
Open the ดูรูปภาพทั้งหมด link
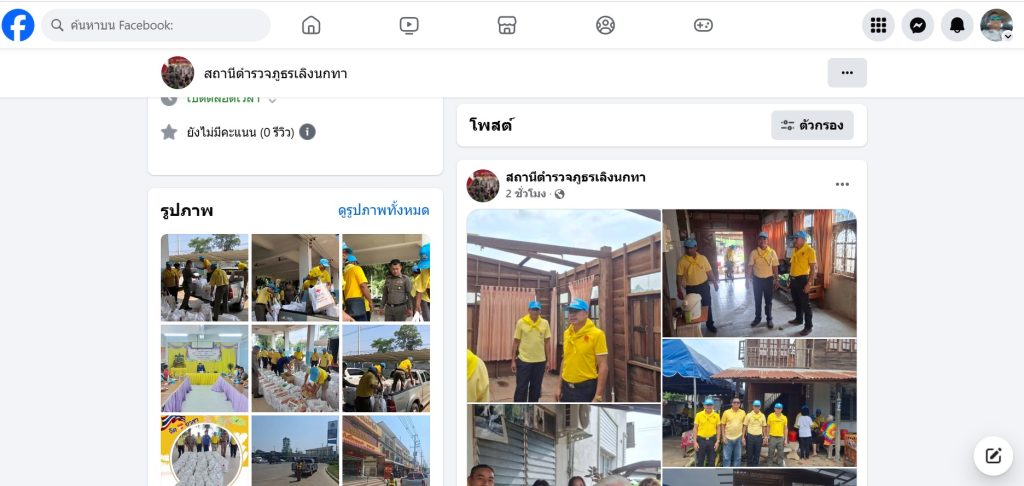click(383, 210)
